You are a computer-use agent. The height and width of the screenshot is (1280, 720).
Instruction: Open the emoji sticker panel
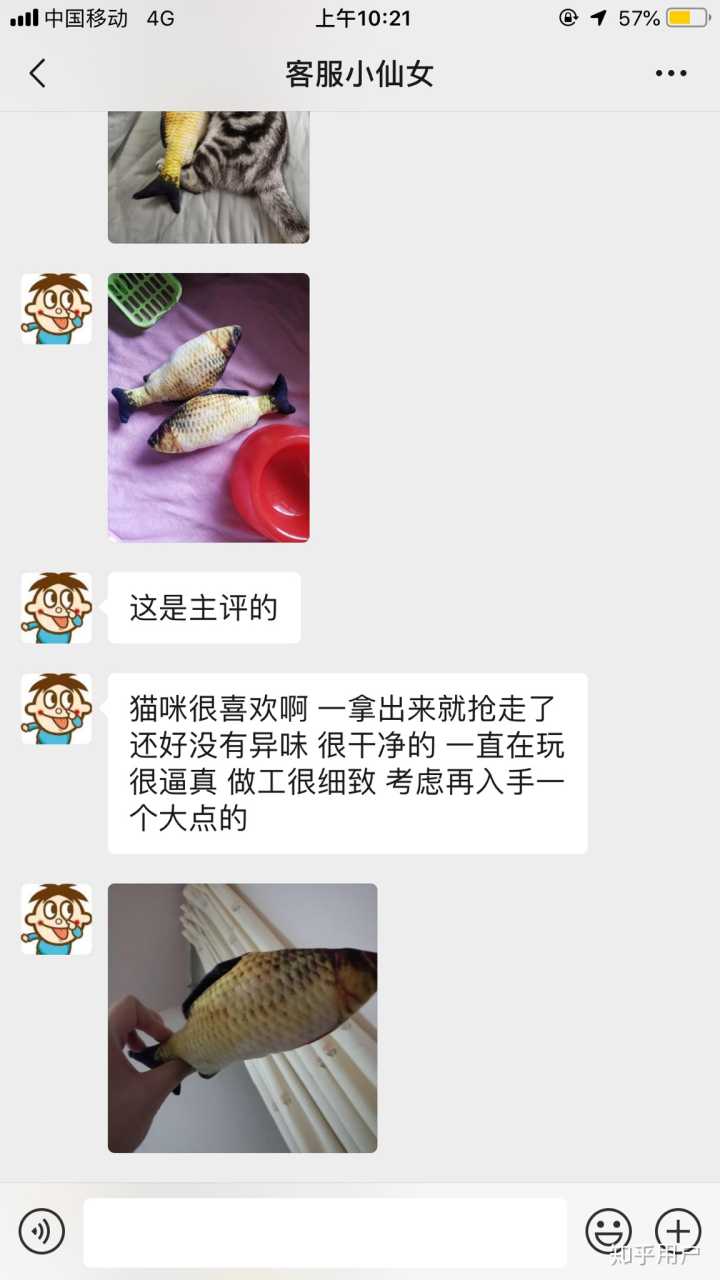tap(608, 1231)
